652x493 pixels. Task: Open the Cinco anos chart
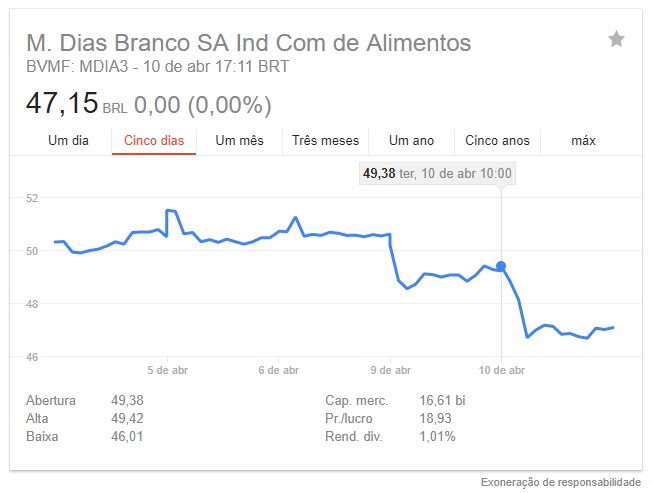pyautogui.click(x=497, y=141)
